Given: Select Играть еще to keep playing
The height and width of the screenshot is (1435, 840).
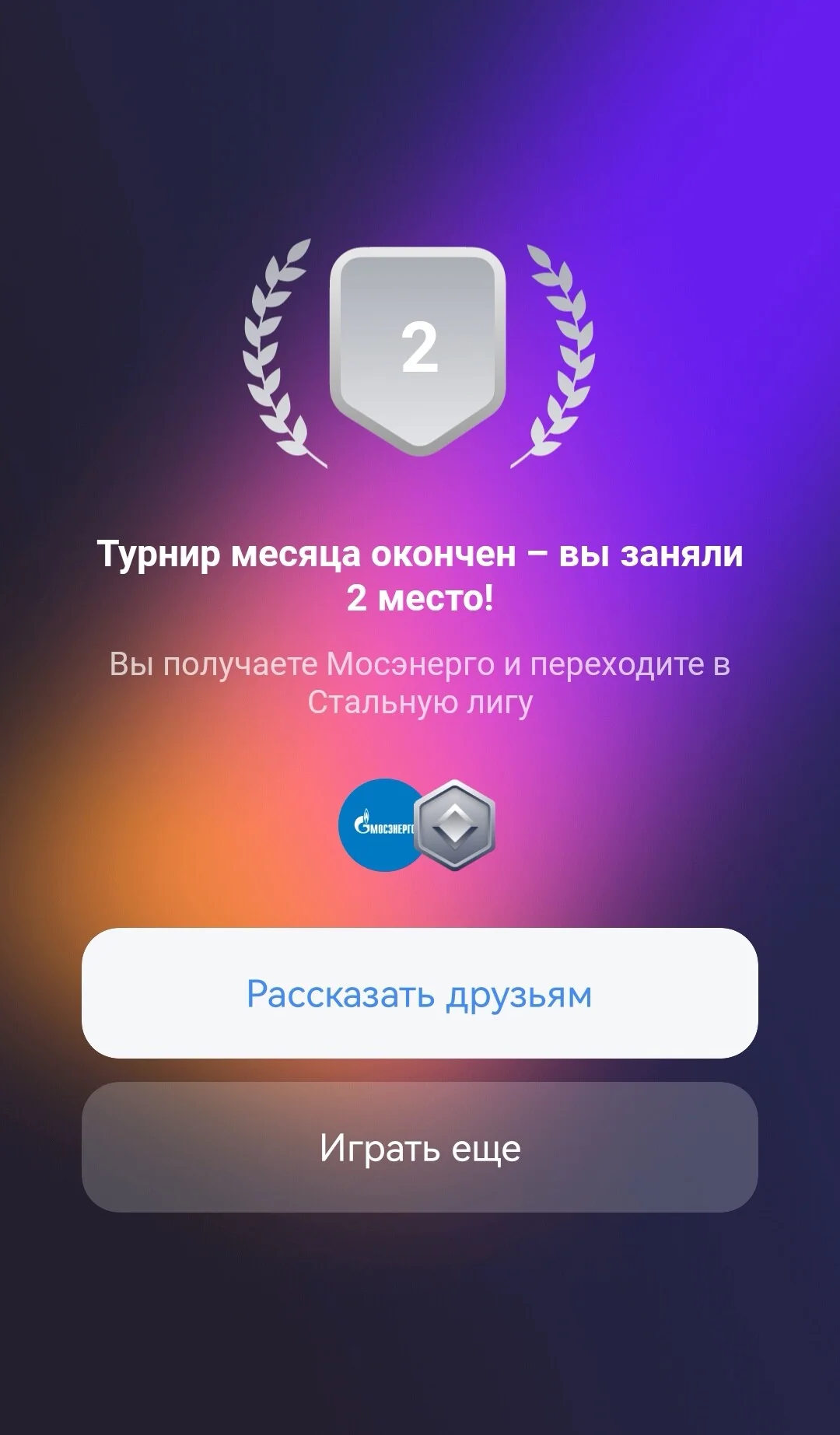Looking at the screenshot, I should [x=420, y=1147].
